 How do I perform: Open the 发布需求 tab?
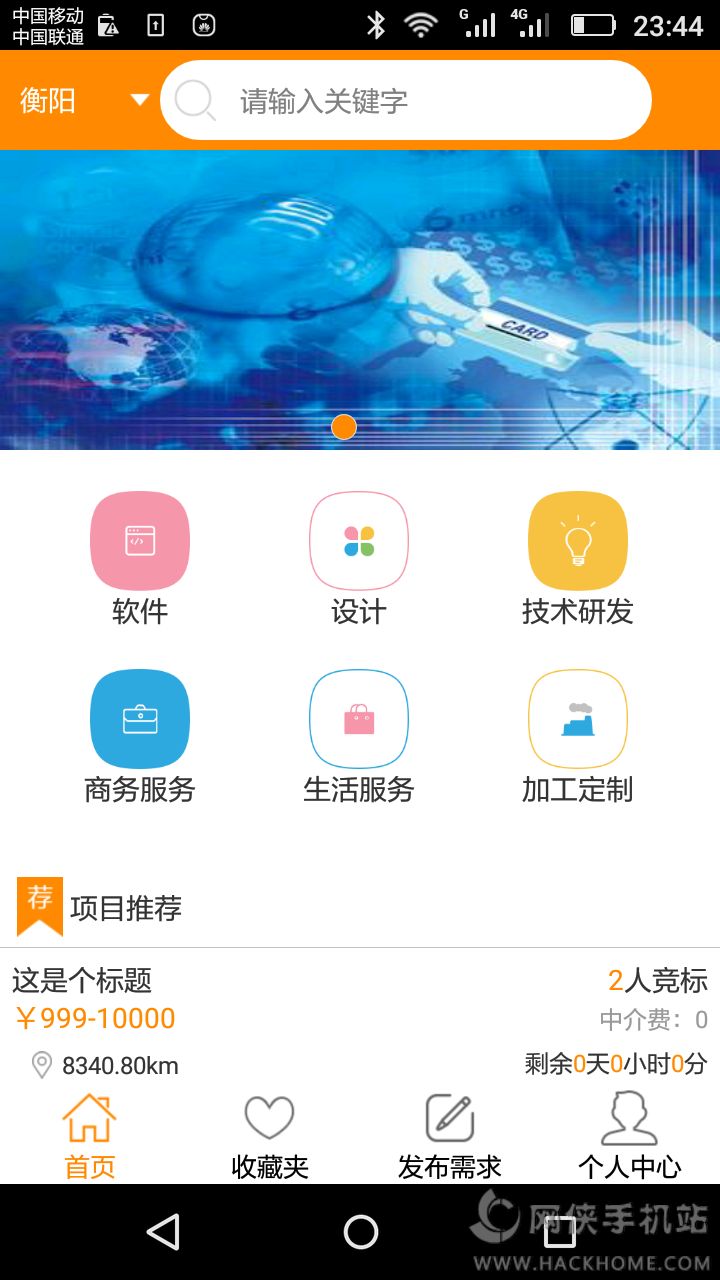coord(450,1135)
